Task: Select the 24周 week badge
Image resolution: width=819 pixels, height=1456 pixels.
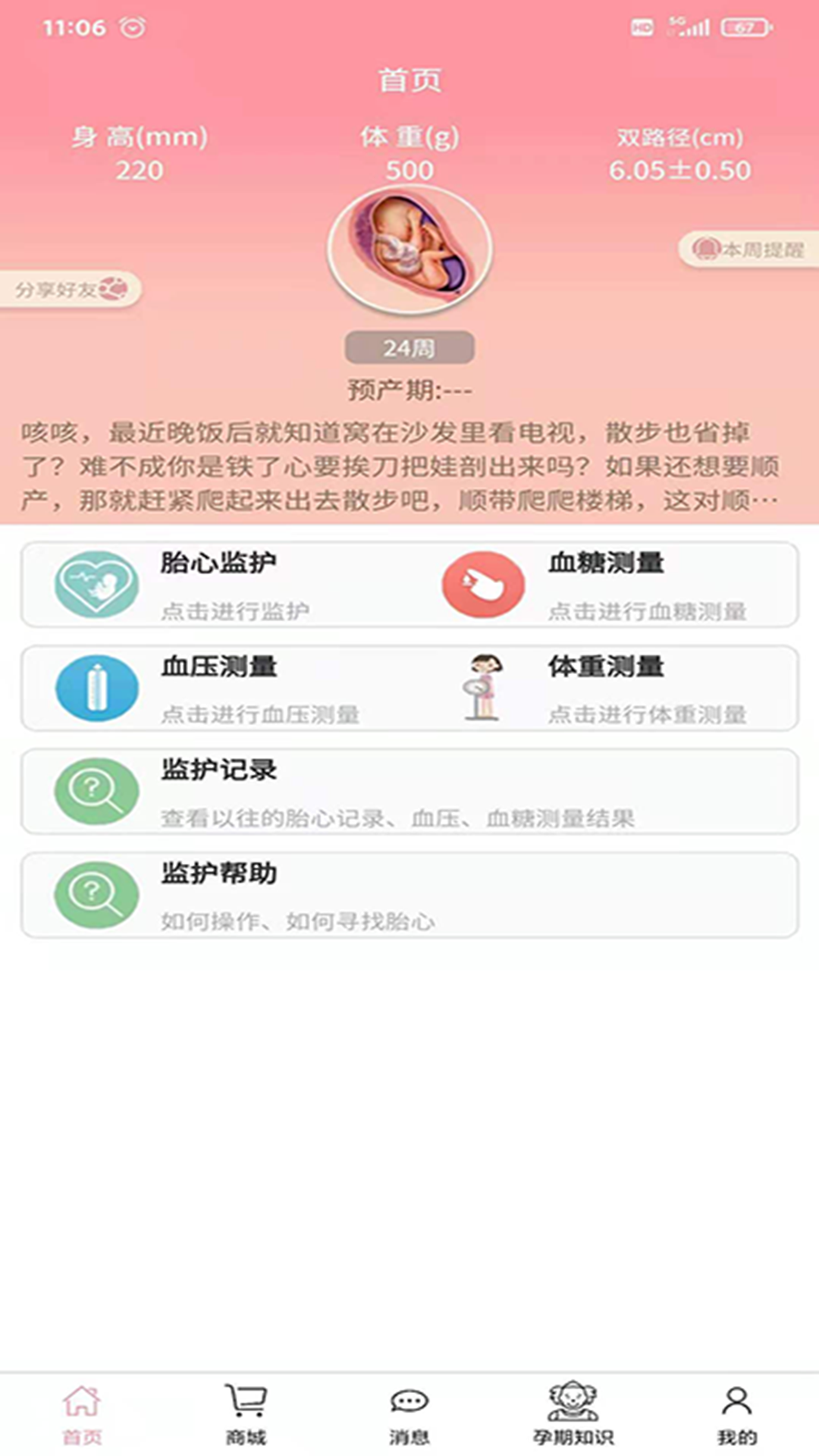Action: (409, 348)
